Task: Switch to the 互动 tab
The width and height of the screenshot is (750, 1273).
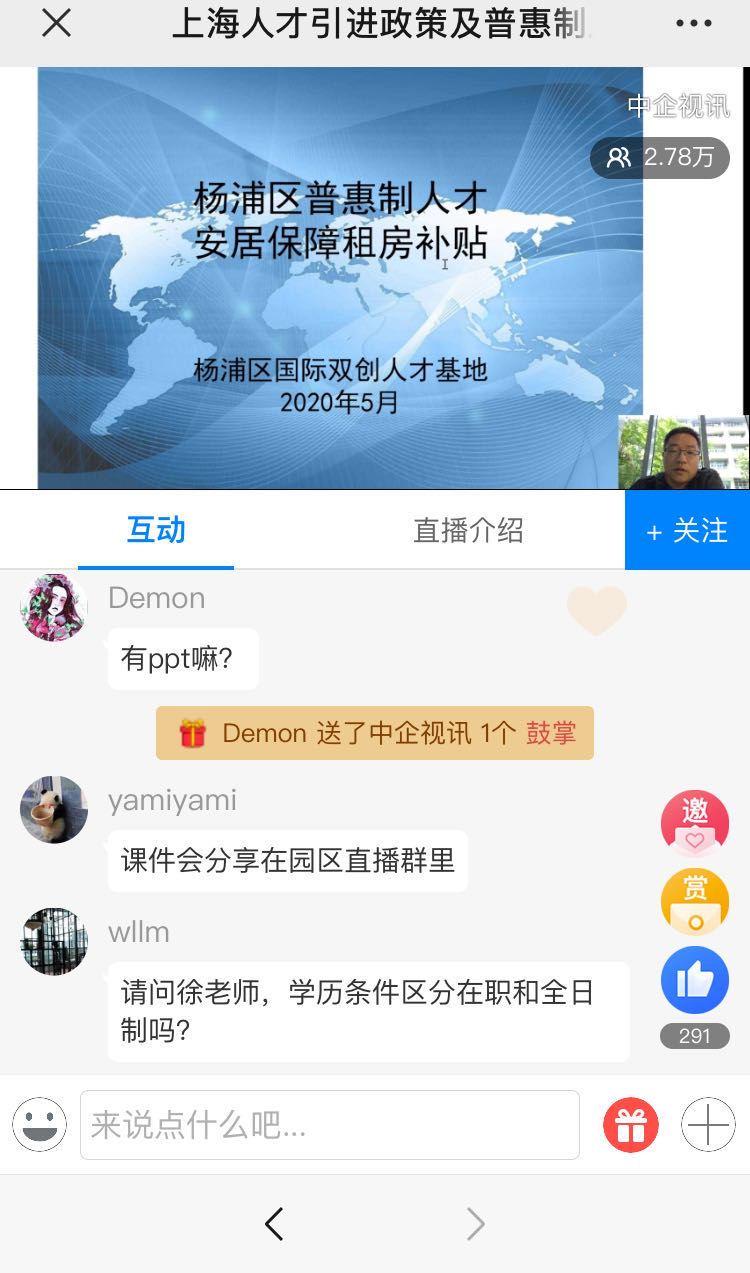Action: (x=156, y=531)
